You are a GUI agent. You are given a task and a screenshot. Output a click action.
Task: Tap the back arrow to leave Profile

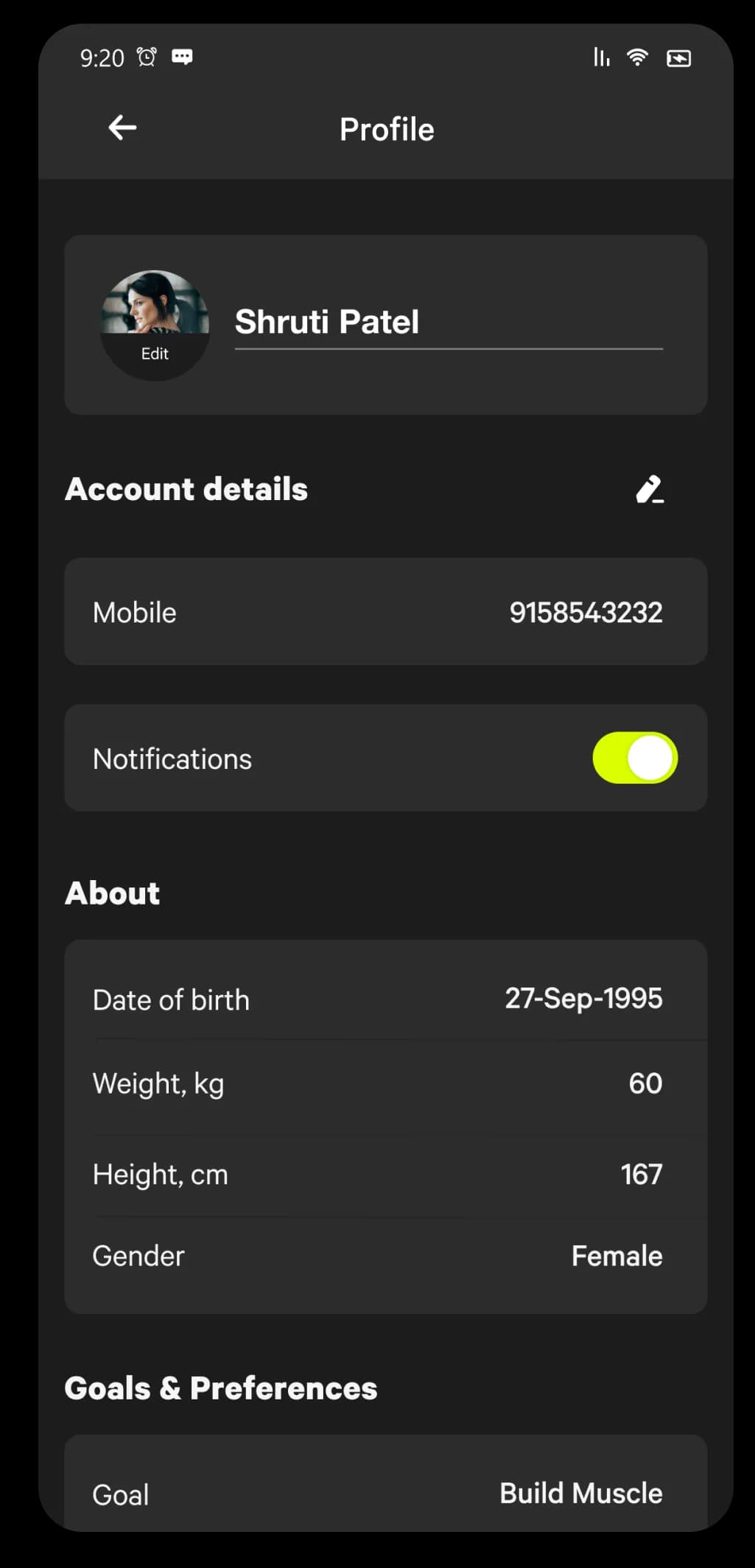click(x=120, y=127)
